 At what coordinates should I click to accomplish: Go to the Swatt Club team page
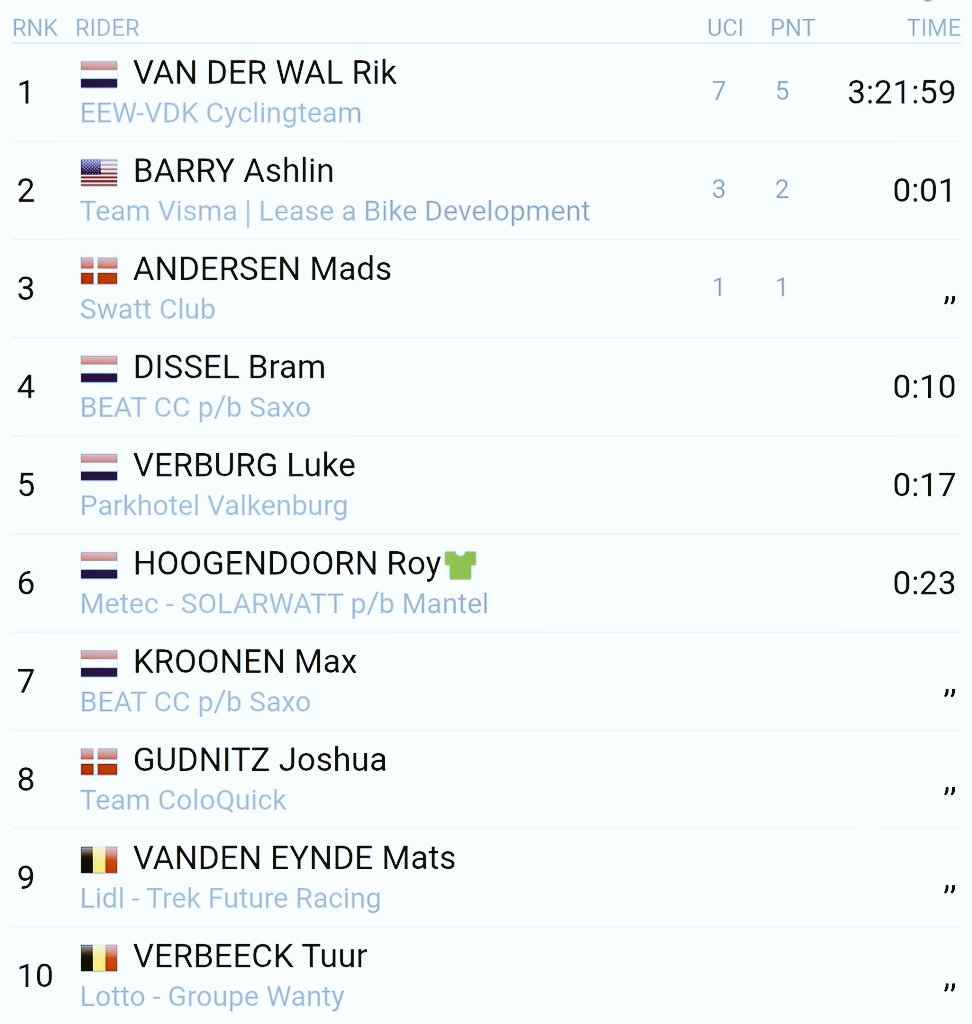[148, 309]
